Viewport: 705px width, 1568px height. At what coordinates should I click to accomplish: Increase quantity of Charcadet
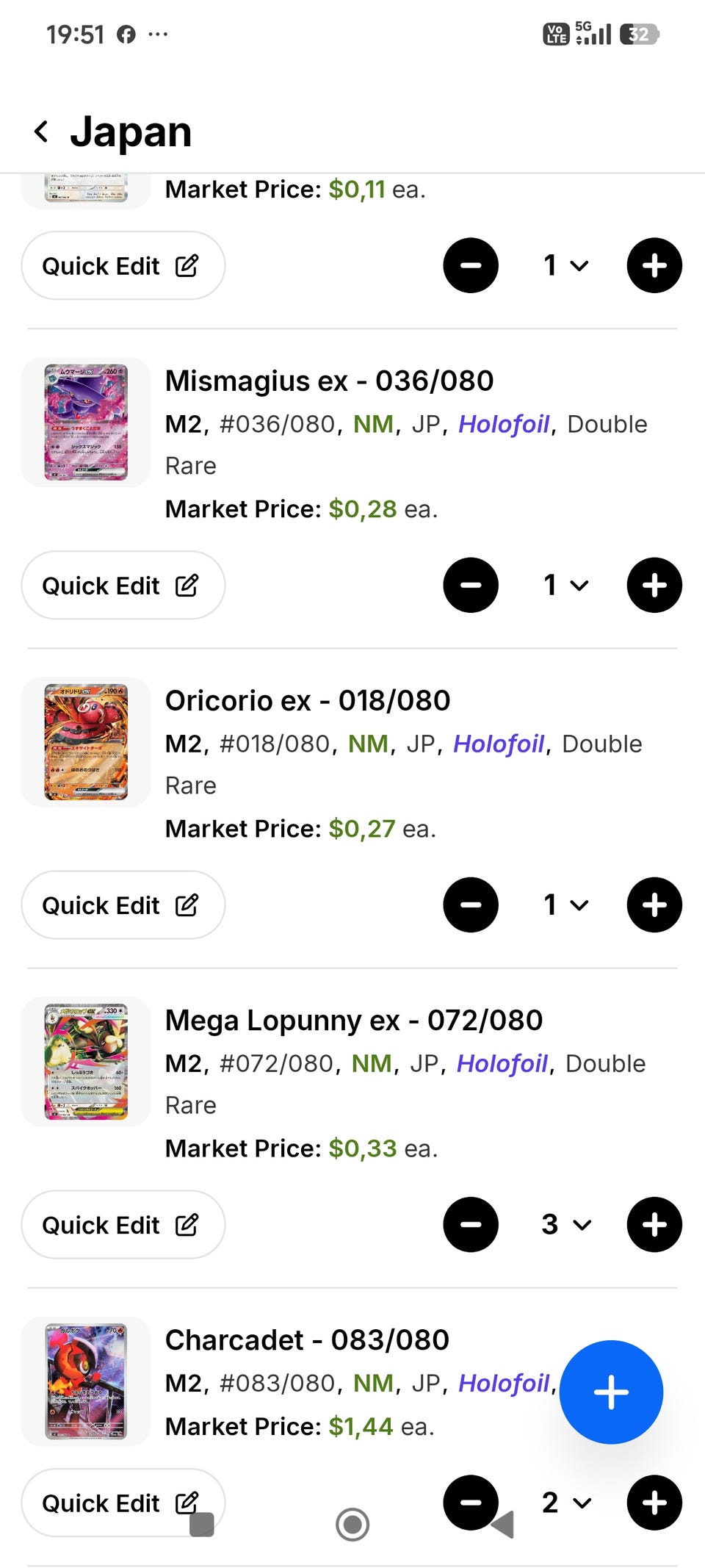(x=654, y=1503)
